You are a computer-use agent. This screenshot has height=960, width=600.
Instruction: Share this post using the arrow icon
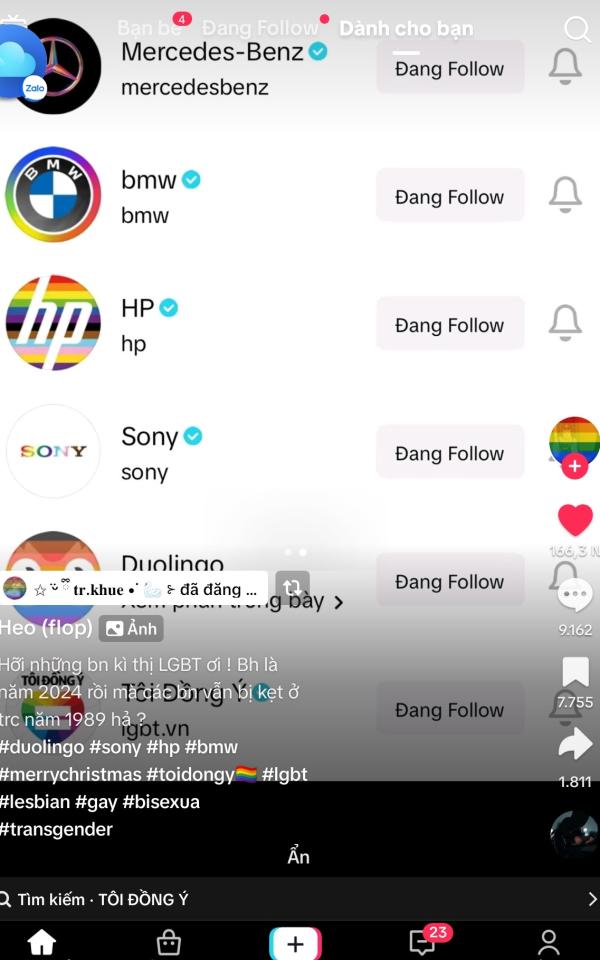(x=576, y=744)
